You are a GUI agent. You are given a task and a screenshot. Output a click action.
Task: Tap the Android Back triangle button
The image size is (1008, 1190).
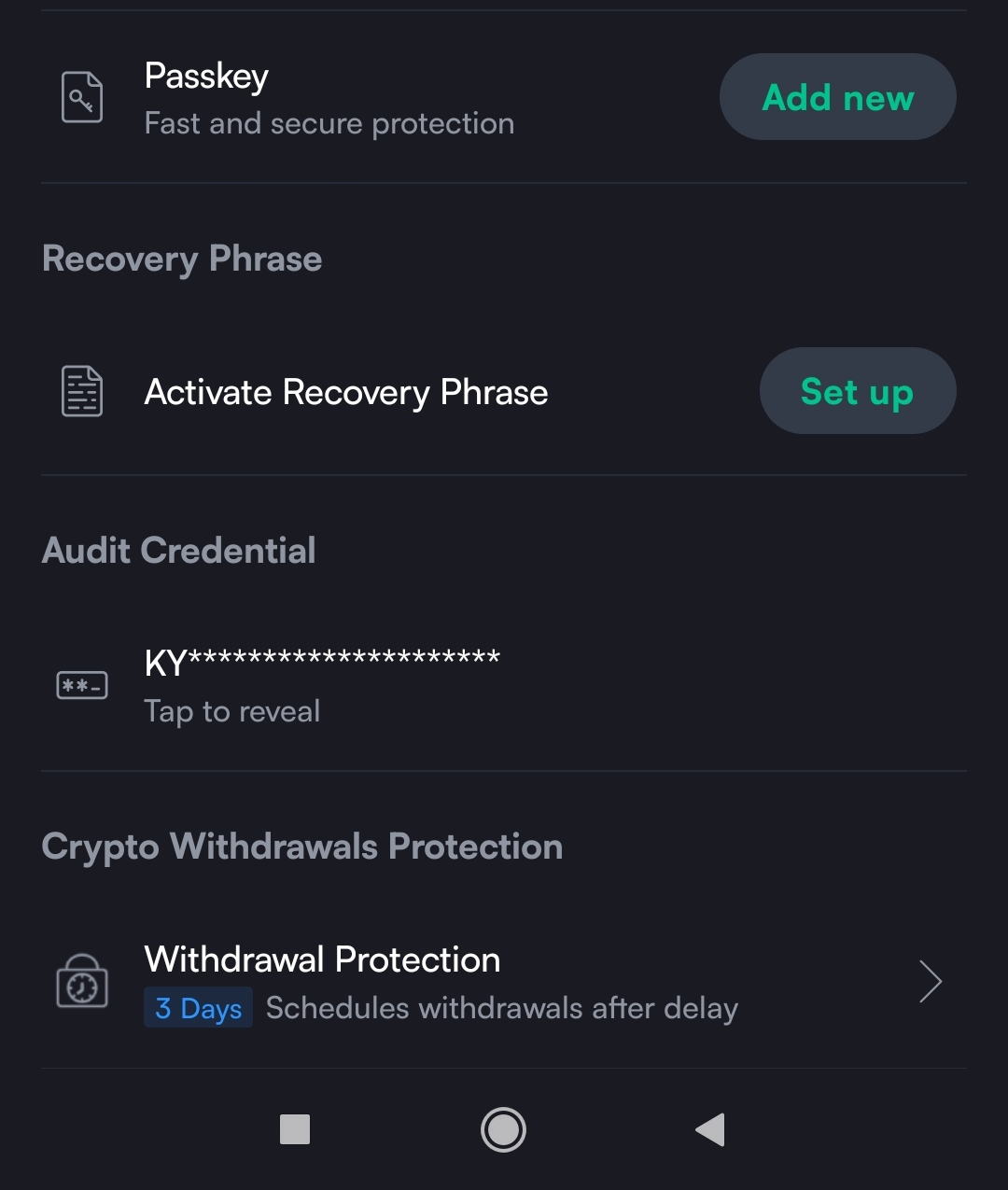[709, 1129]
